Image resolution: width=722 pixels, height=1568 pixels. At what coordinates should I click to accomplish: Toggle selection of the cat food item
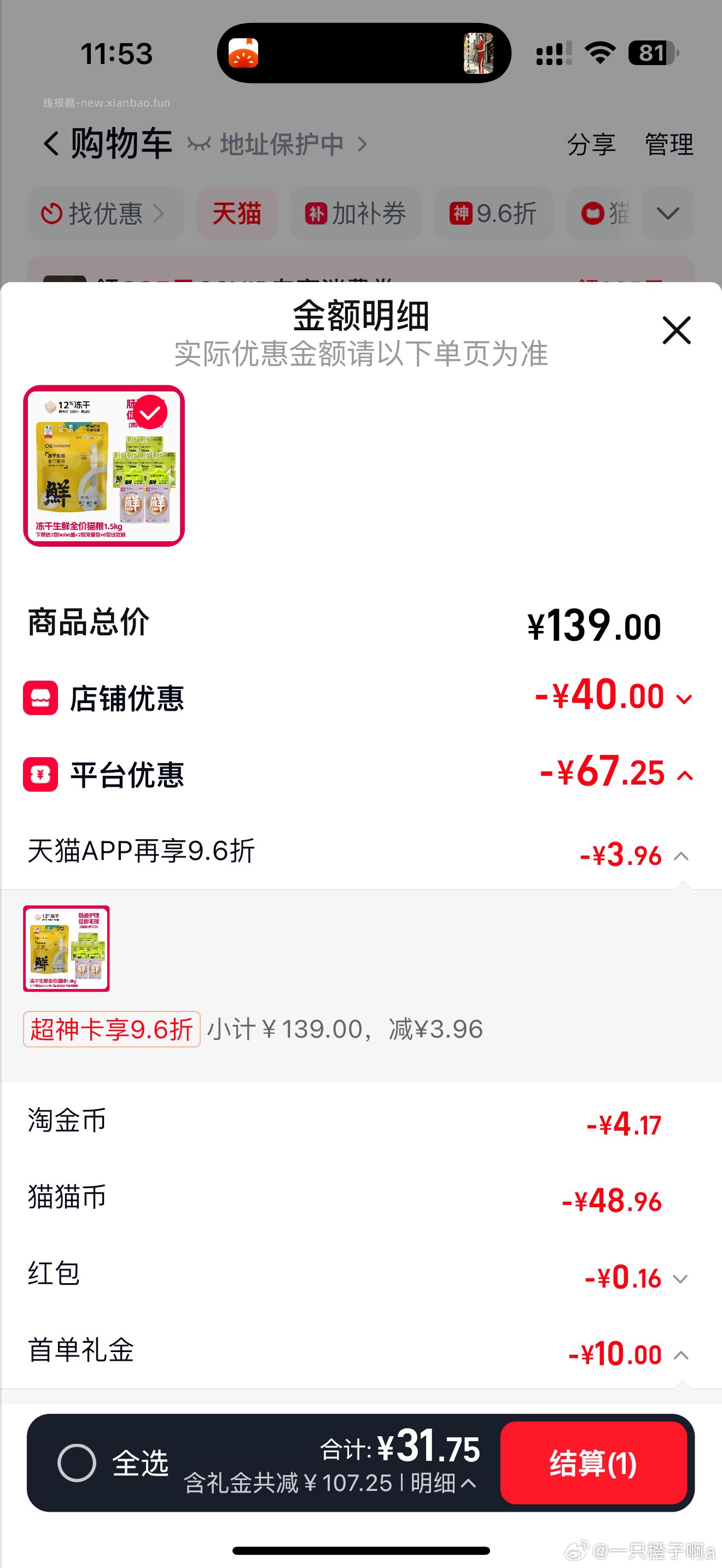click(x=103, y=466)
